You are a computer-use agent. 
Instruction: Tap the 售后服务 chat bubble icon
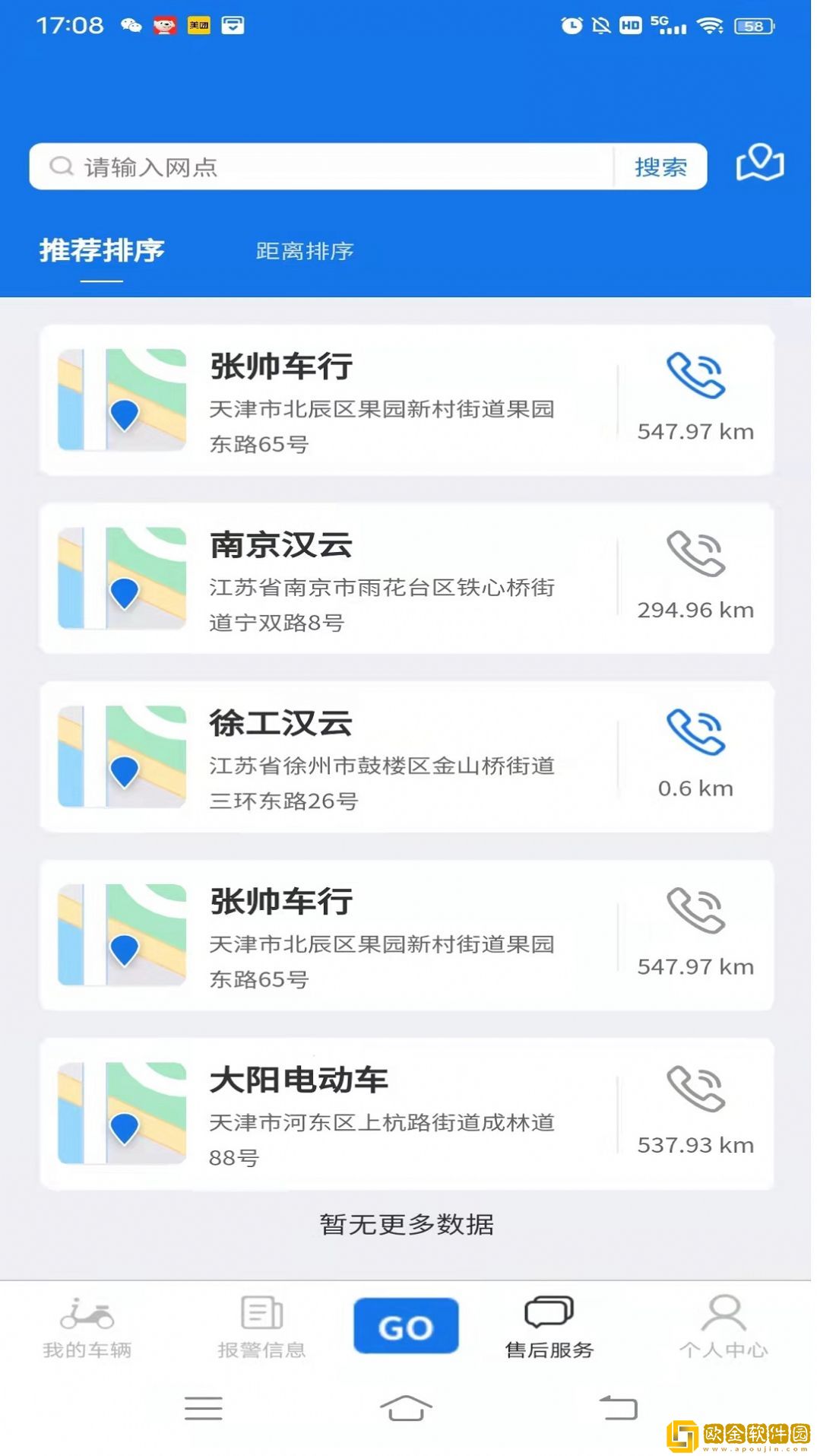pyautogui.click(x=549, y=1309)
